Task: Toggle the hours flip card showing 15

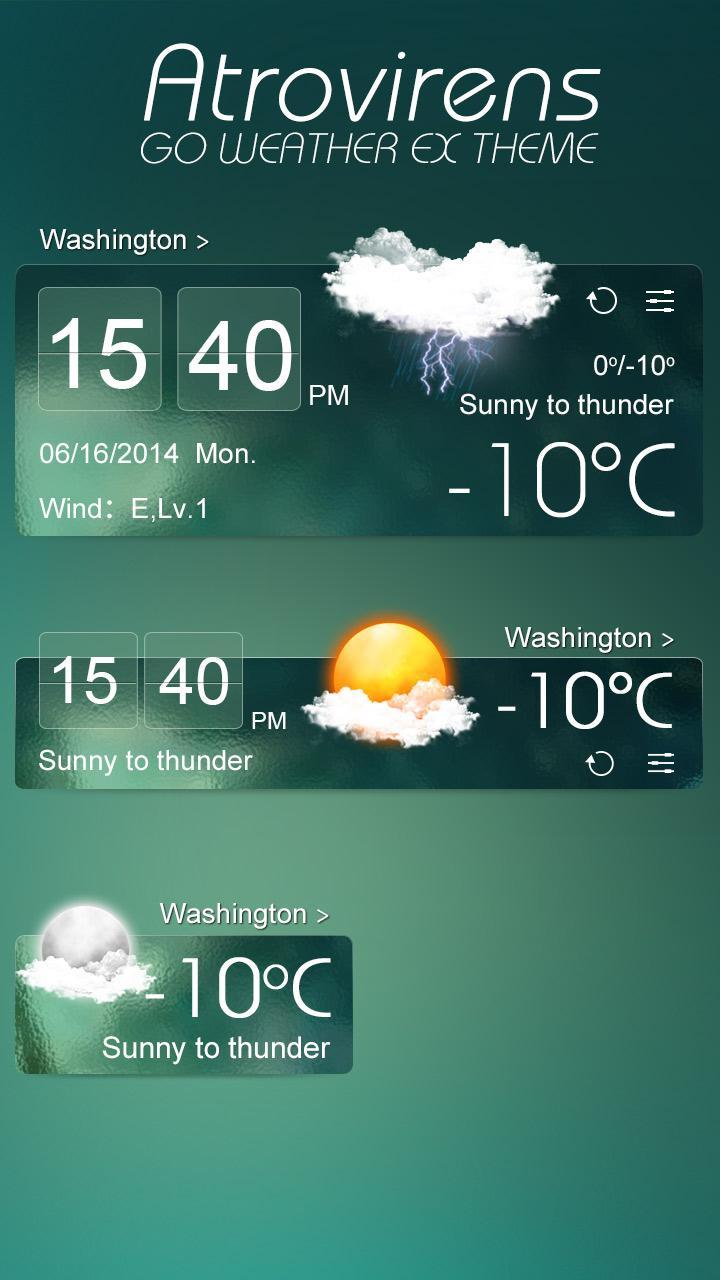Action: pos(100,348)
